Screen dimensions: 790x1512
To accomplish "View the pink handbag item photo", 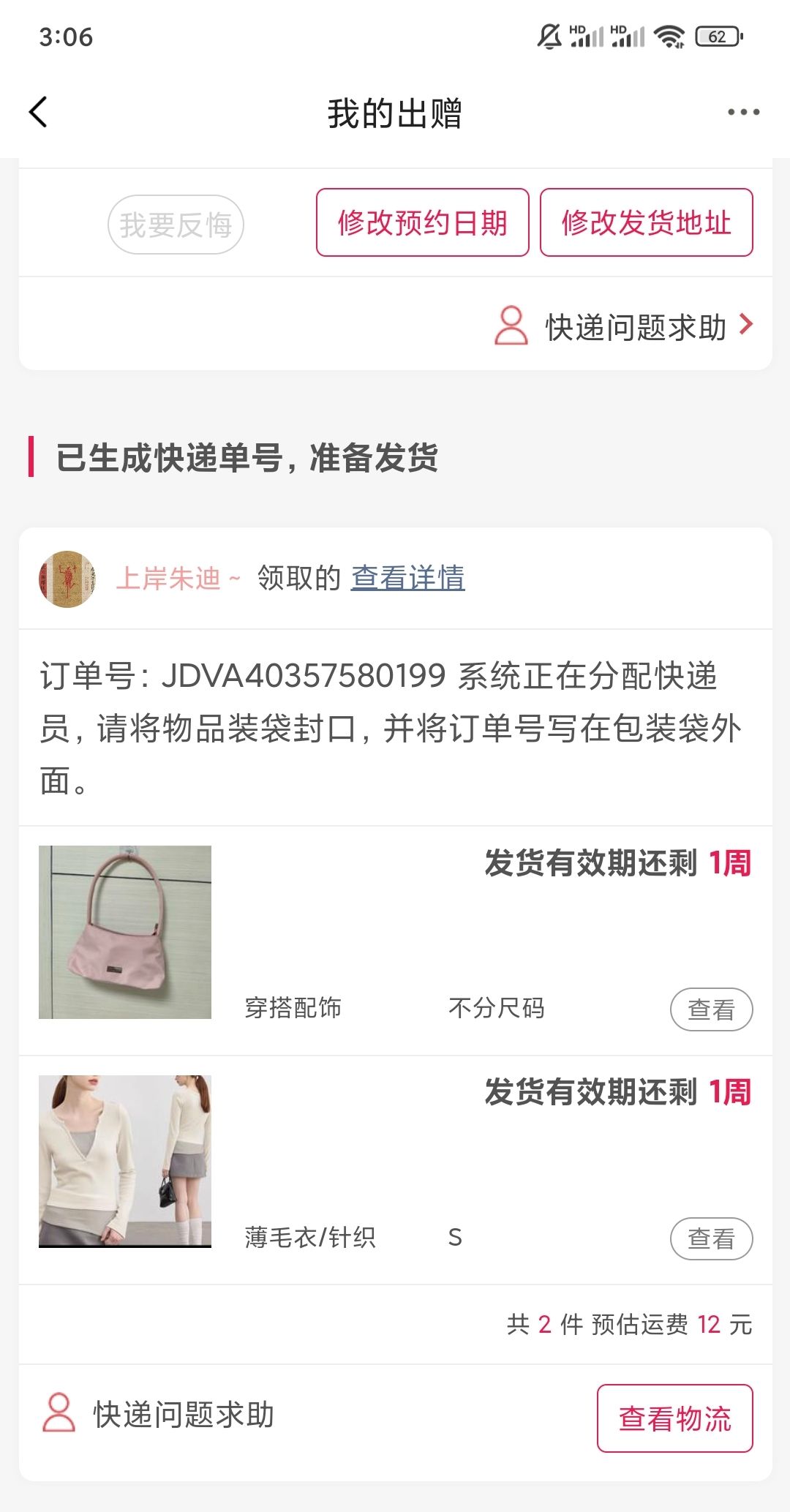I will 125,932.
